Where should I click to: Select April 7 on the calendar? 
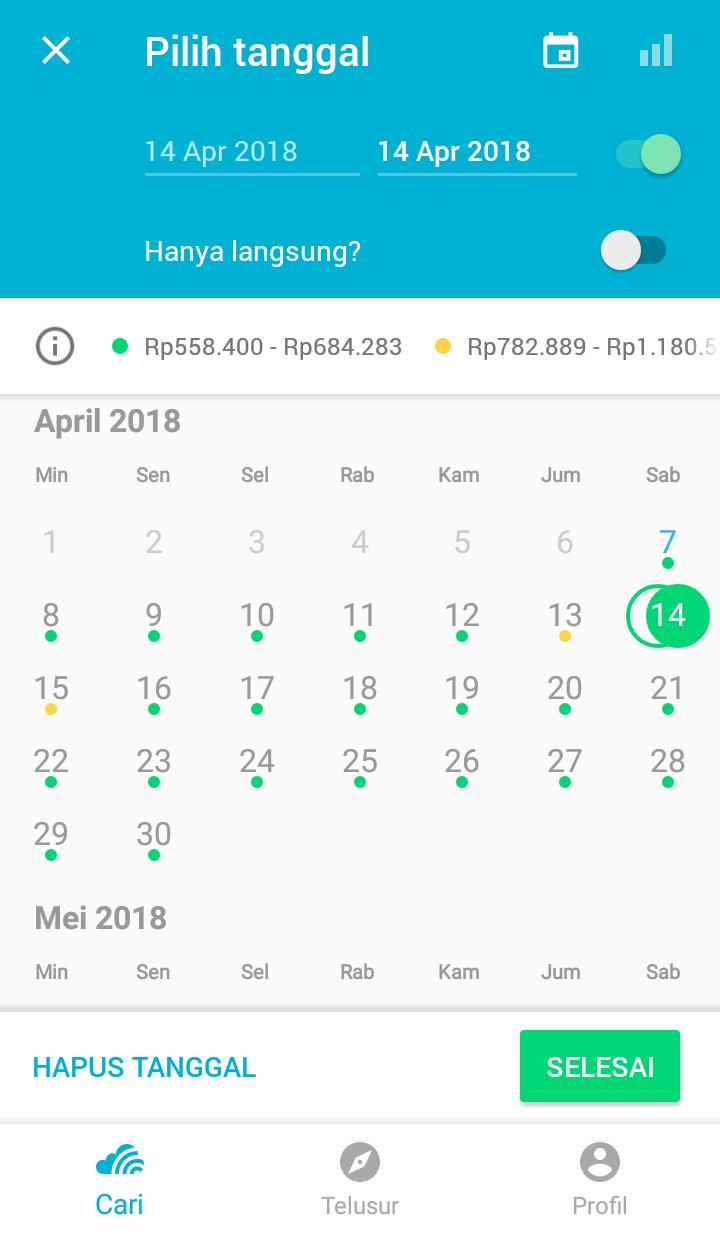(x=667, y=545)
